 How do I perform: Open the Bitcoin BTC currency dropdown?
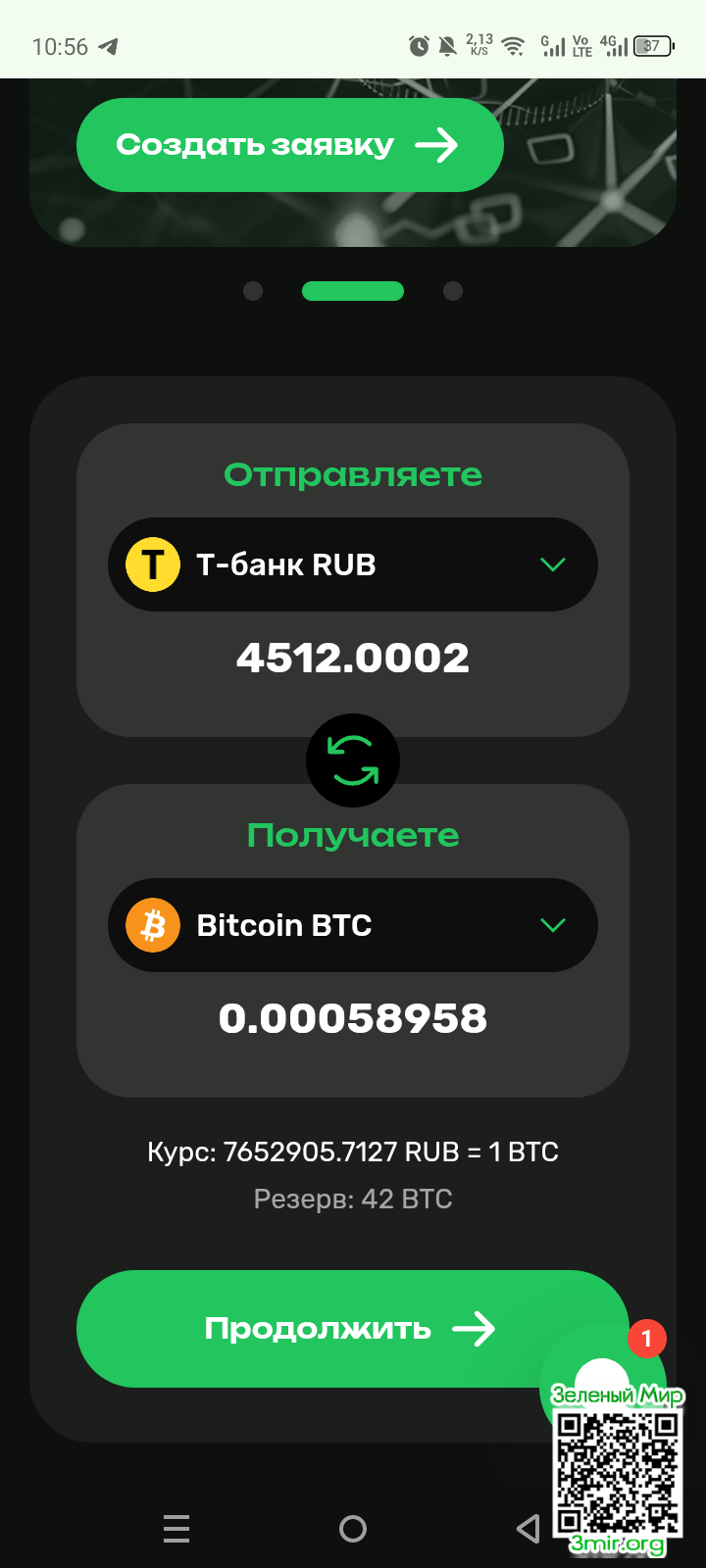(353, 925)
